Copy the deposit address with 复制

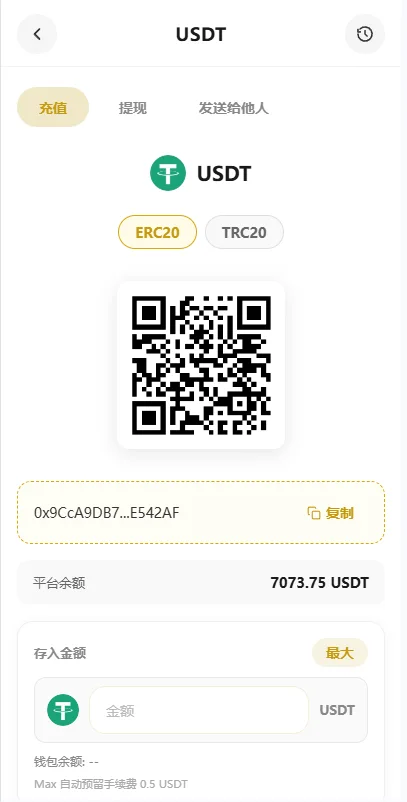click(x=331, y=513)
